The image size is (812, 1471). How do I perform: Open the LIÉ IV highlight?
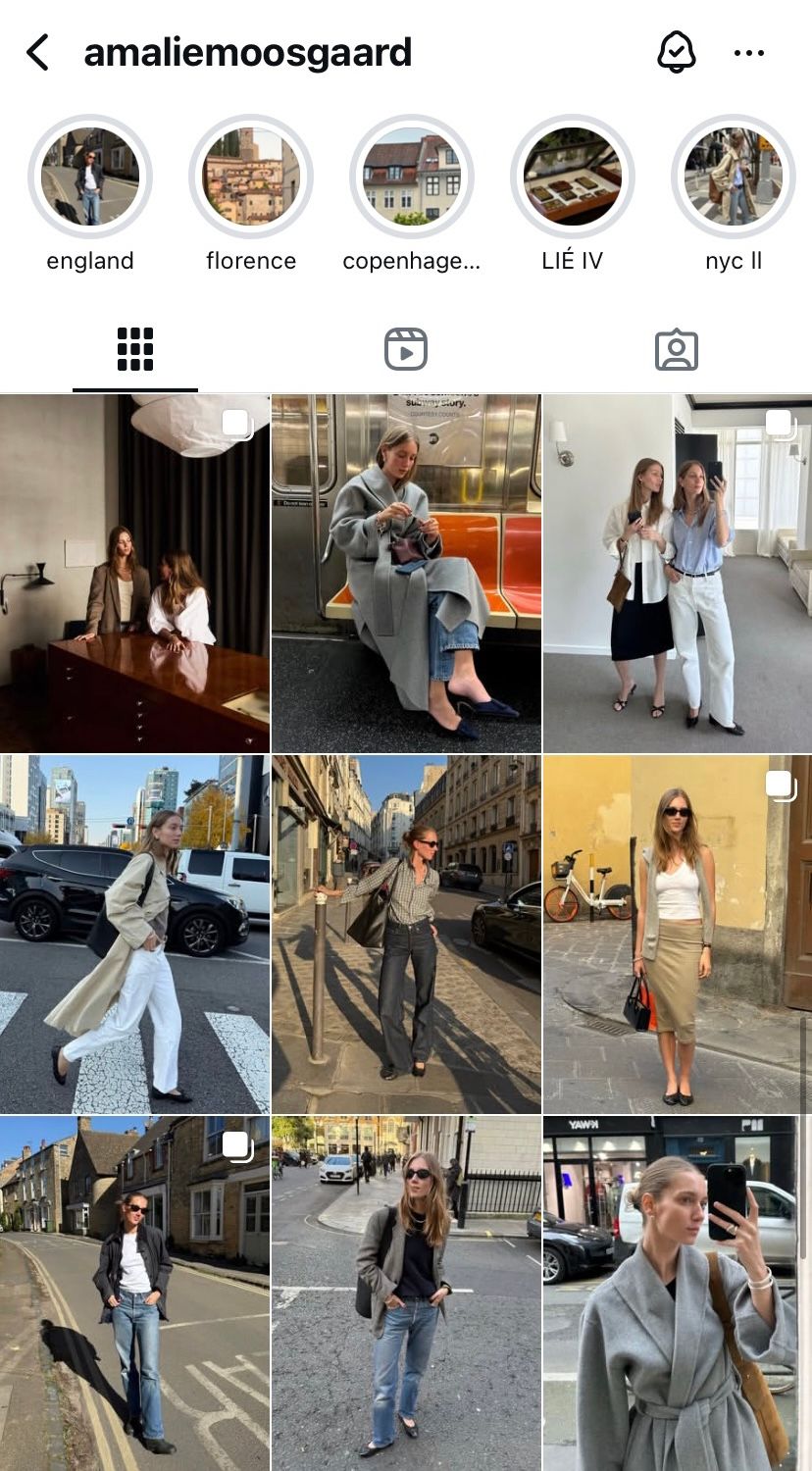pyautogui.click(x=573, y=178)
